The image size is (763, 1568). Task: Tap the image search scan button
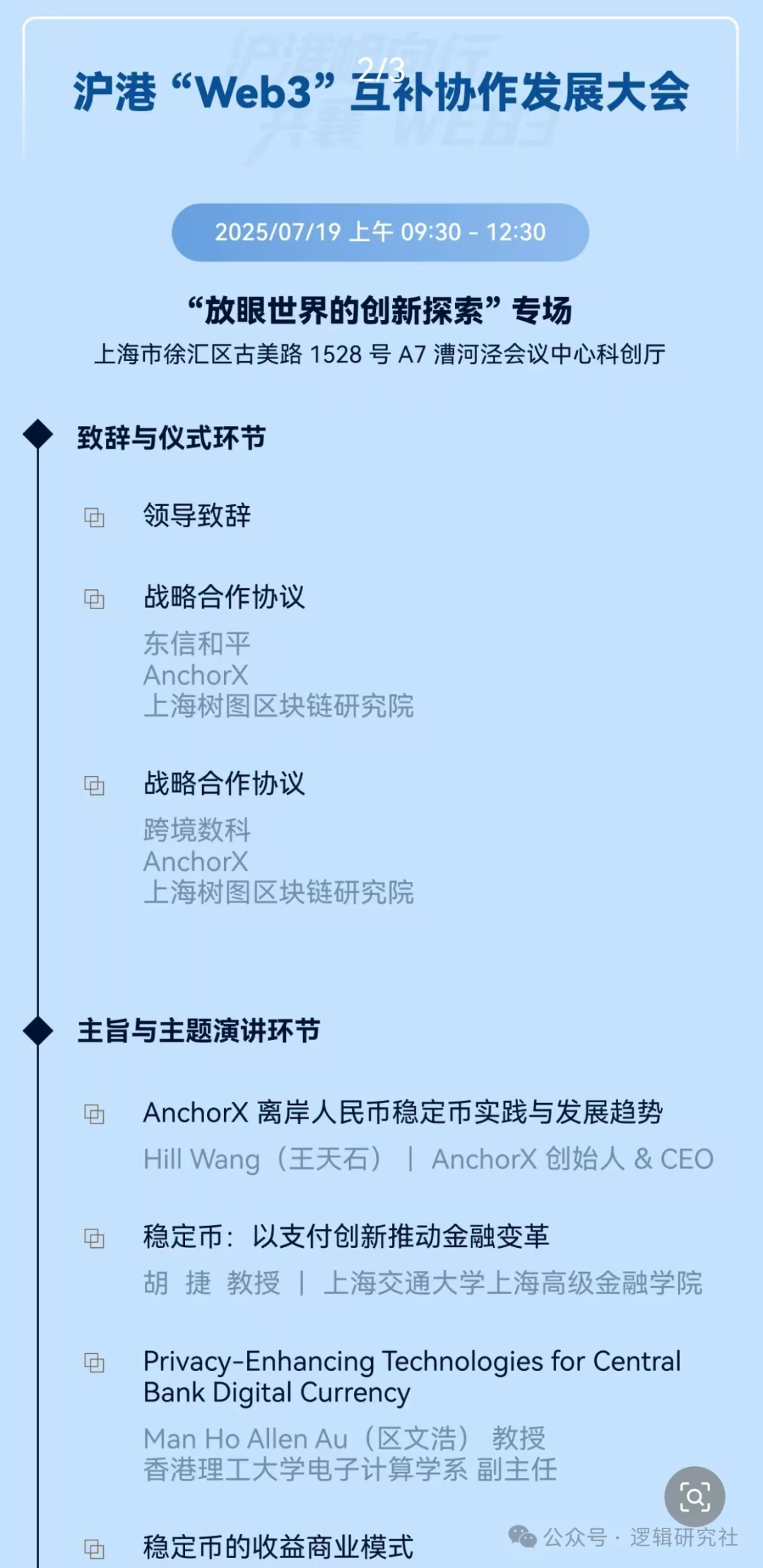coord(694,1496)
